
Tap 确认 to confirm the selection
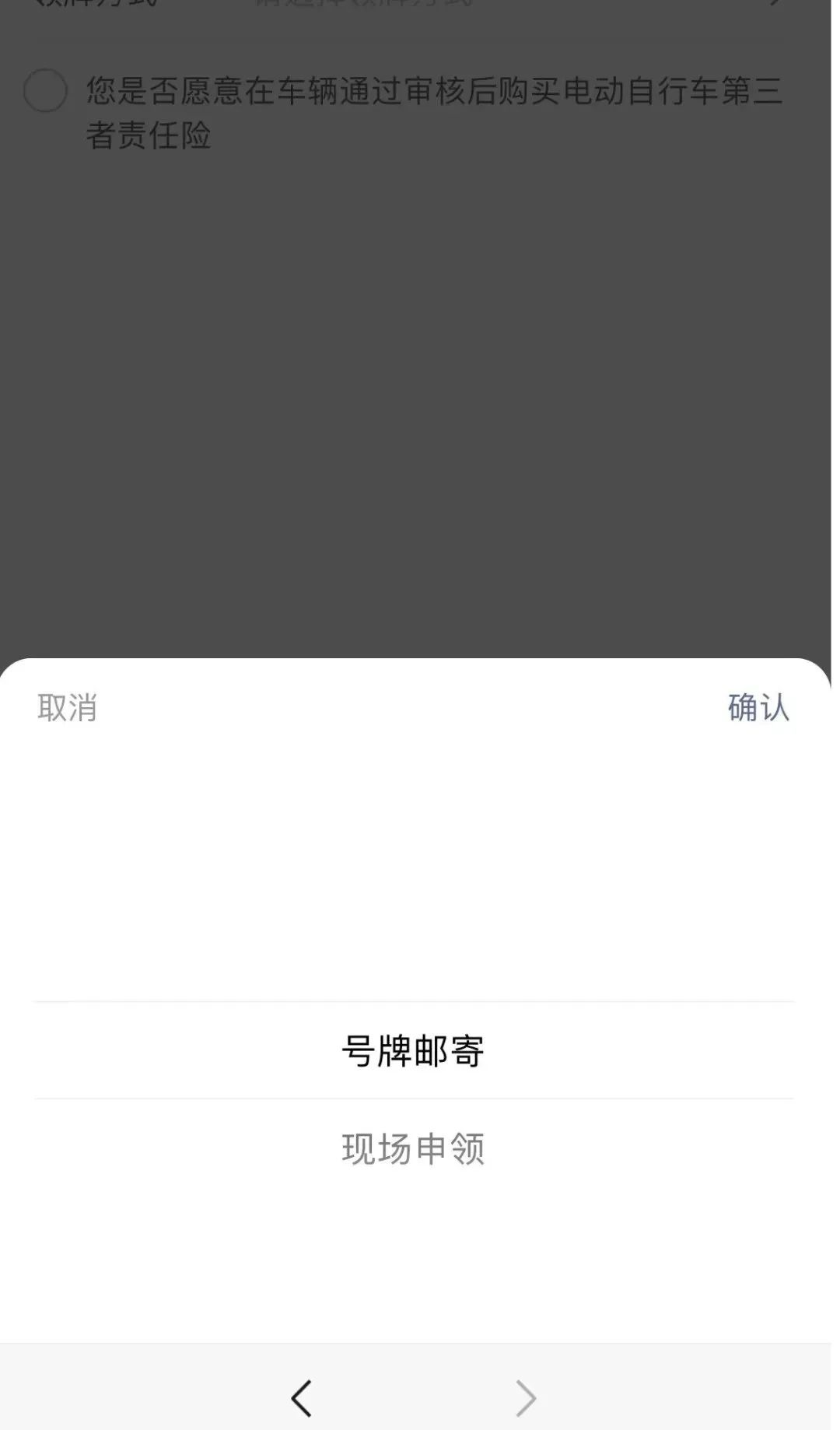coord(758,708)
